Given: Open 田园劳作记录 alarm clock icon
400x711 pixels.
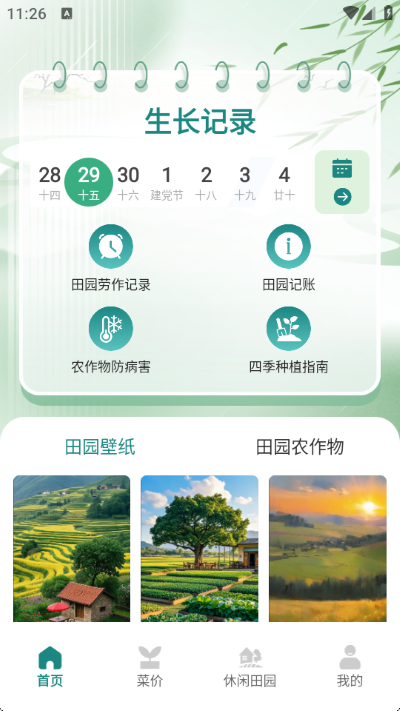Looking at the screenshot, I should click(x=111, y=246).
